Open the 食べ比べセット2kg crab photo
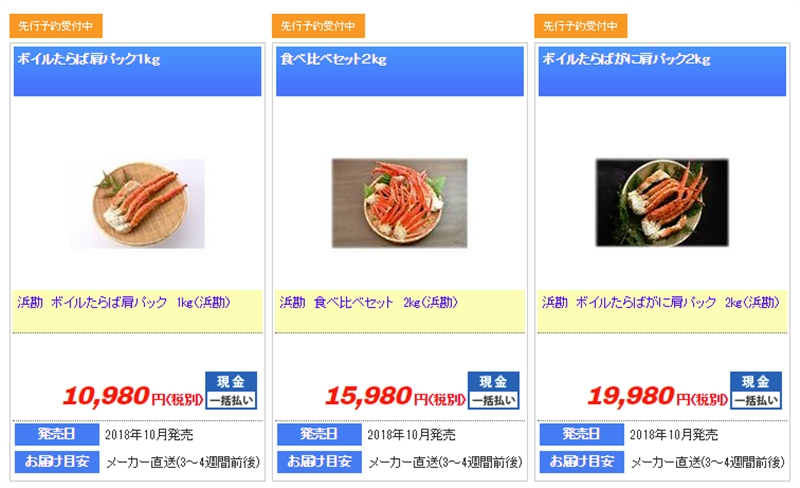800x488 pixels. coord(399,203)
